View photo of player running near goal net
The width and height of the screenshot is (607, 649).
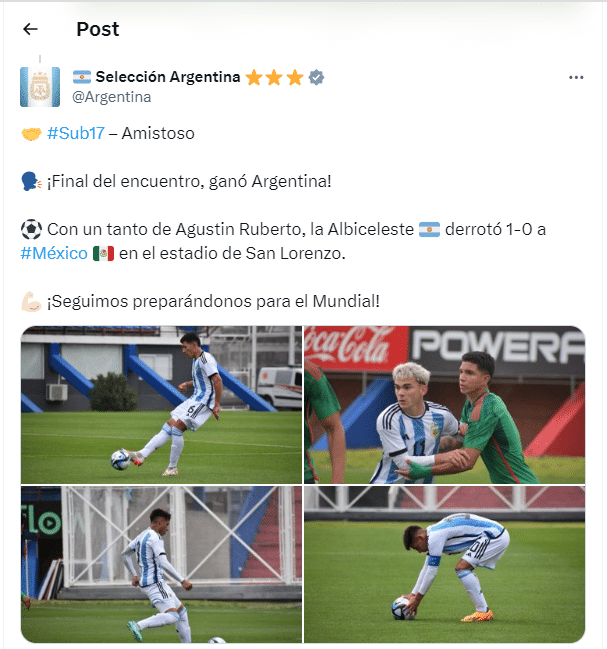click(x=161, y=564)
